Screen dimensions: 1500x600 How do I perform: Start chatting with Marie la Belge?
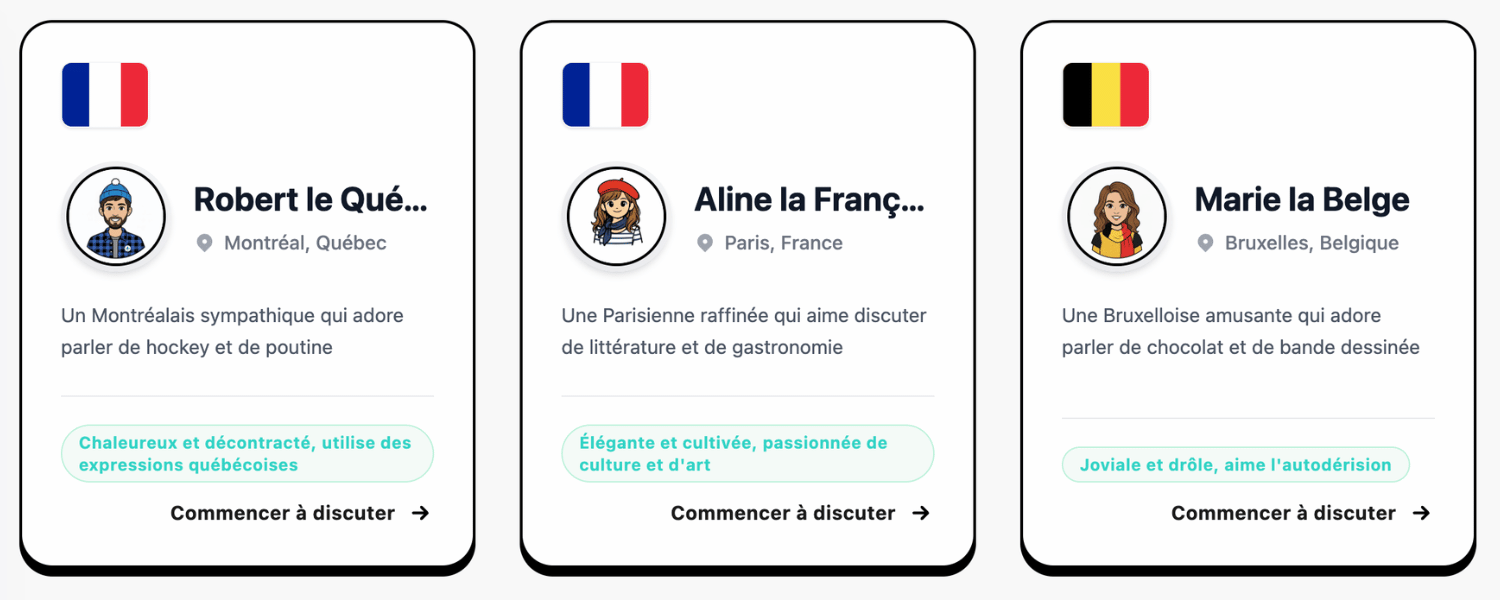pos(1298,513)
